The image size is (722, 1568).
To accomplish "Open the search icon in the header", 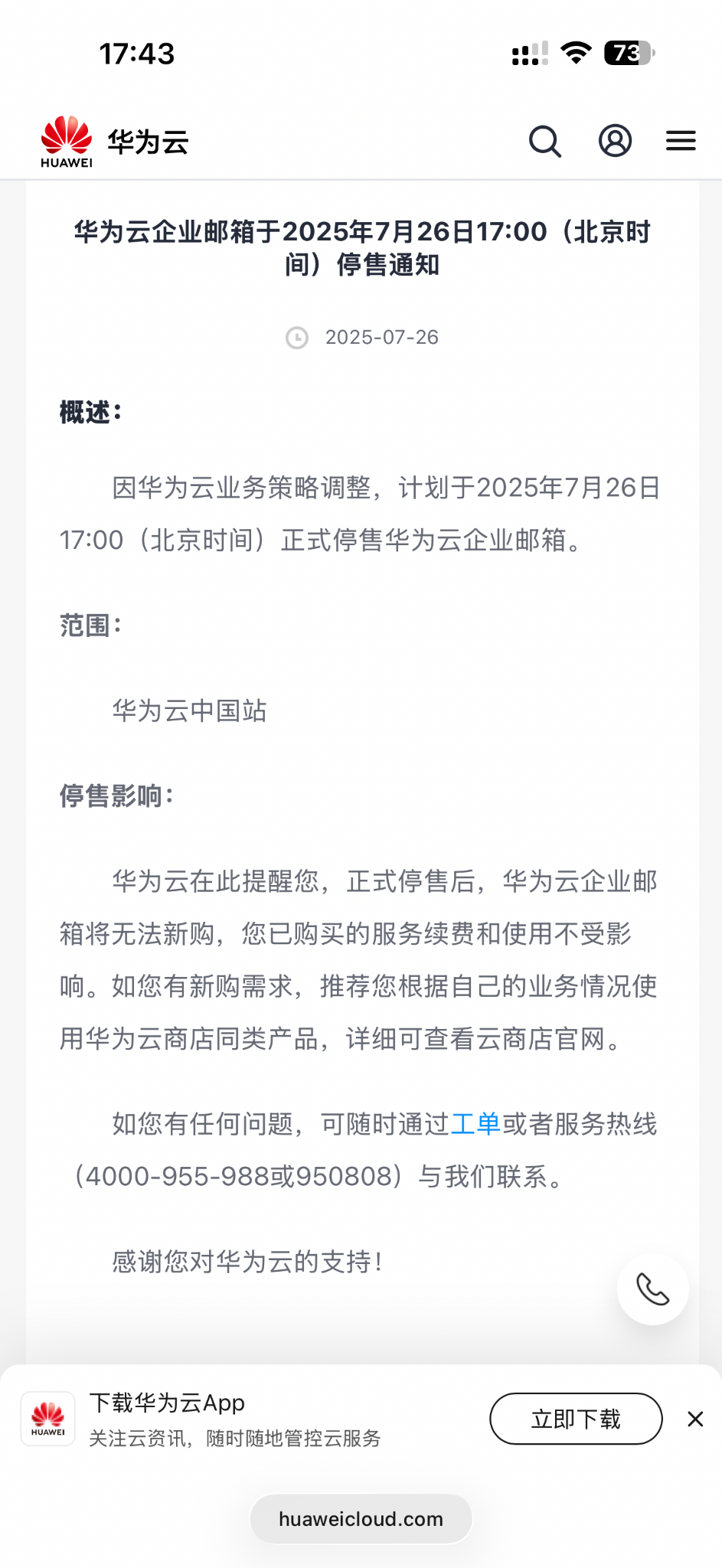I will click(545, 142).
